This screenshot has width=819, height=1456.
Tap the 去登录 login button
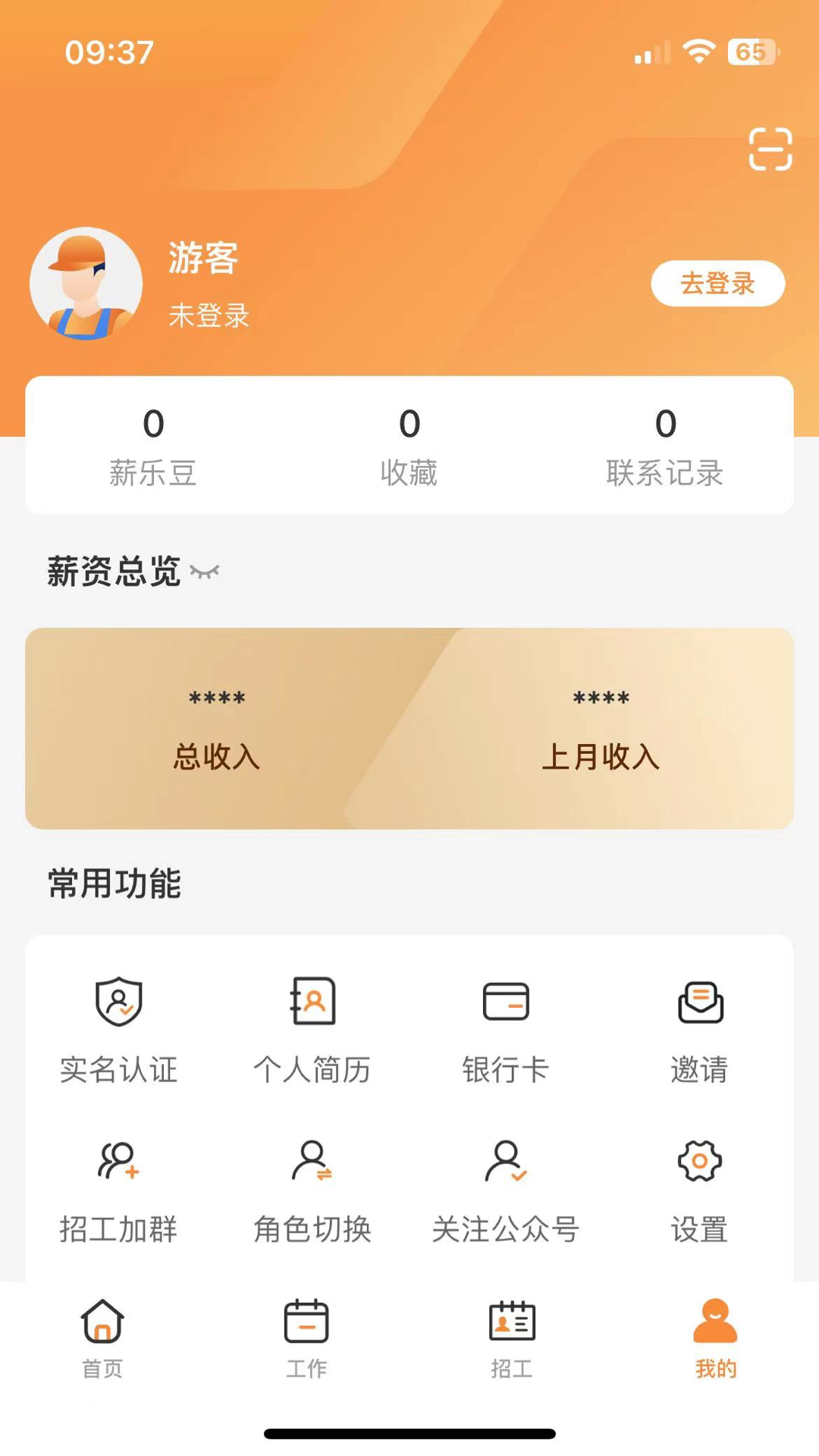[717, 283]
